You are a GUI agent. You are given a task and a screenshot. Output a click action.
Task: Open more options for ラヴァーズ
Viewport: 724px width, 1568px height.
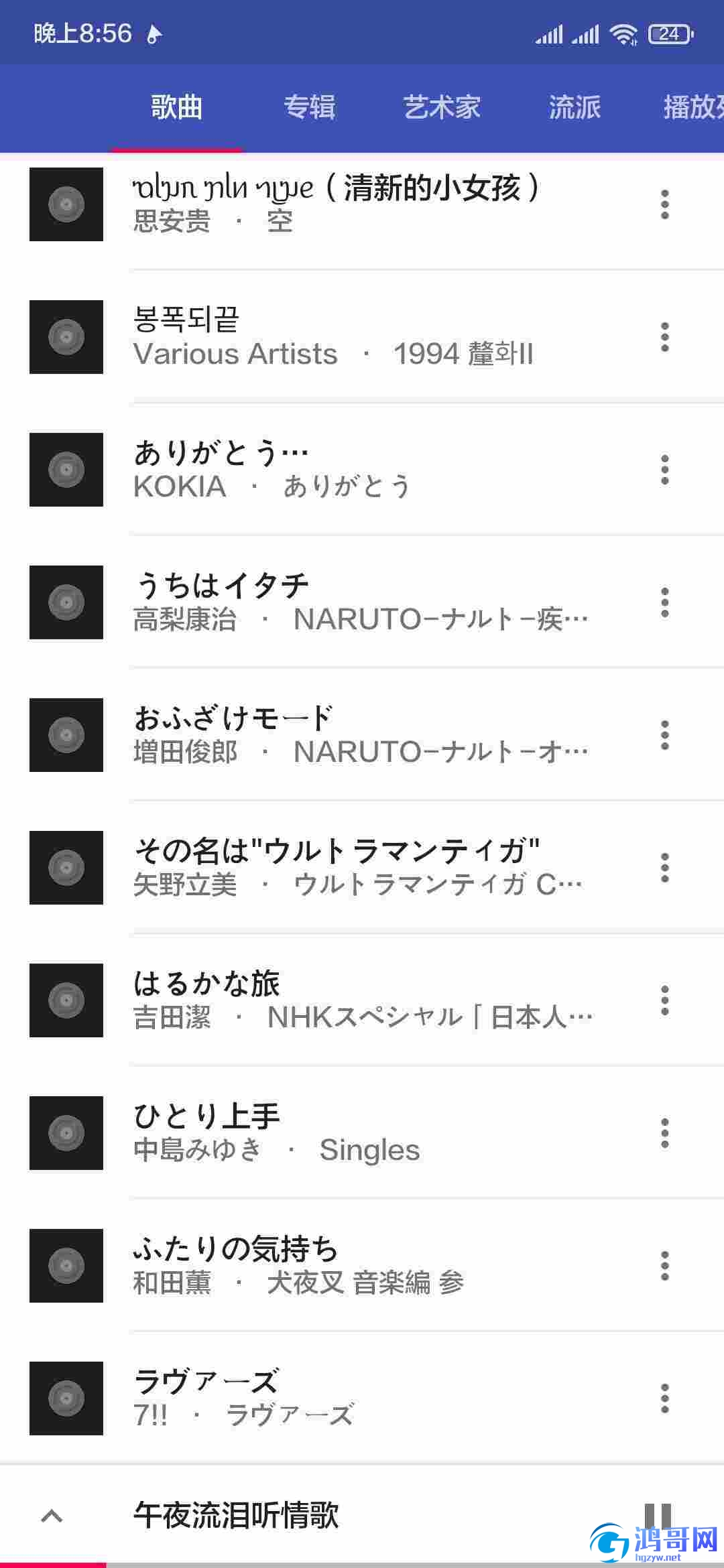click(x=664, y=1398)
